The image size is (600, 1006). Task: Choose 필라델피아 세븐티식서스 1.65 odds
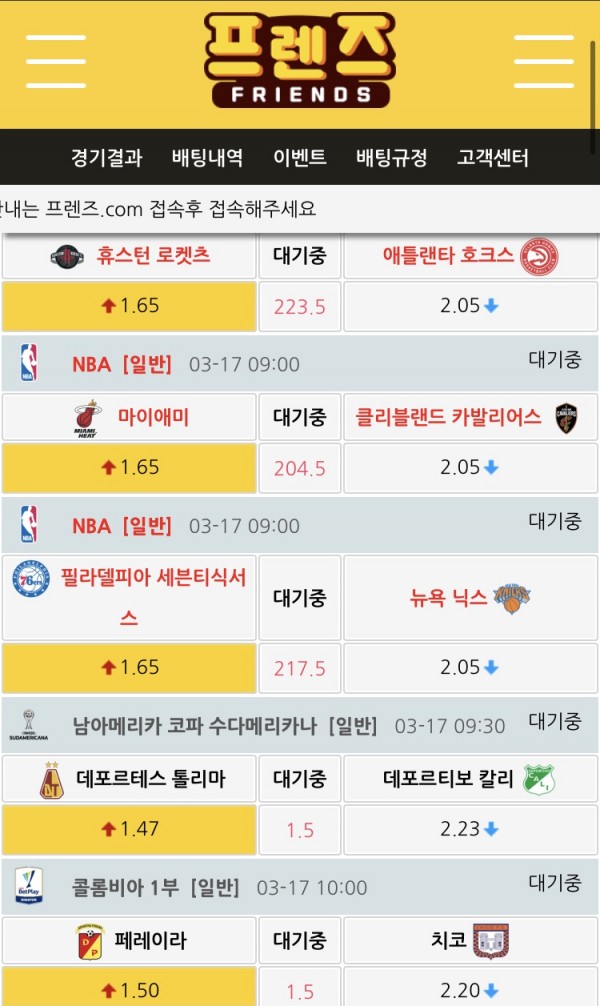coord(129,668)
